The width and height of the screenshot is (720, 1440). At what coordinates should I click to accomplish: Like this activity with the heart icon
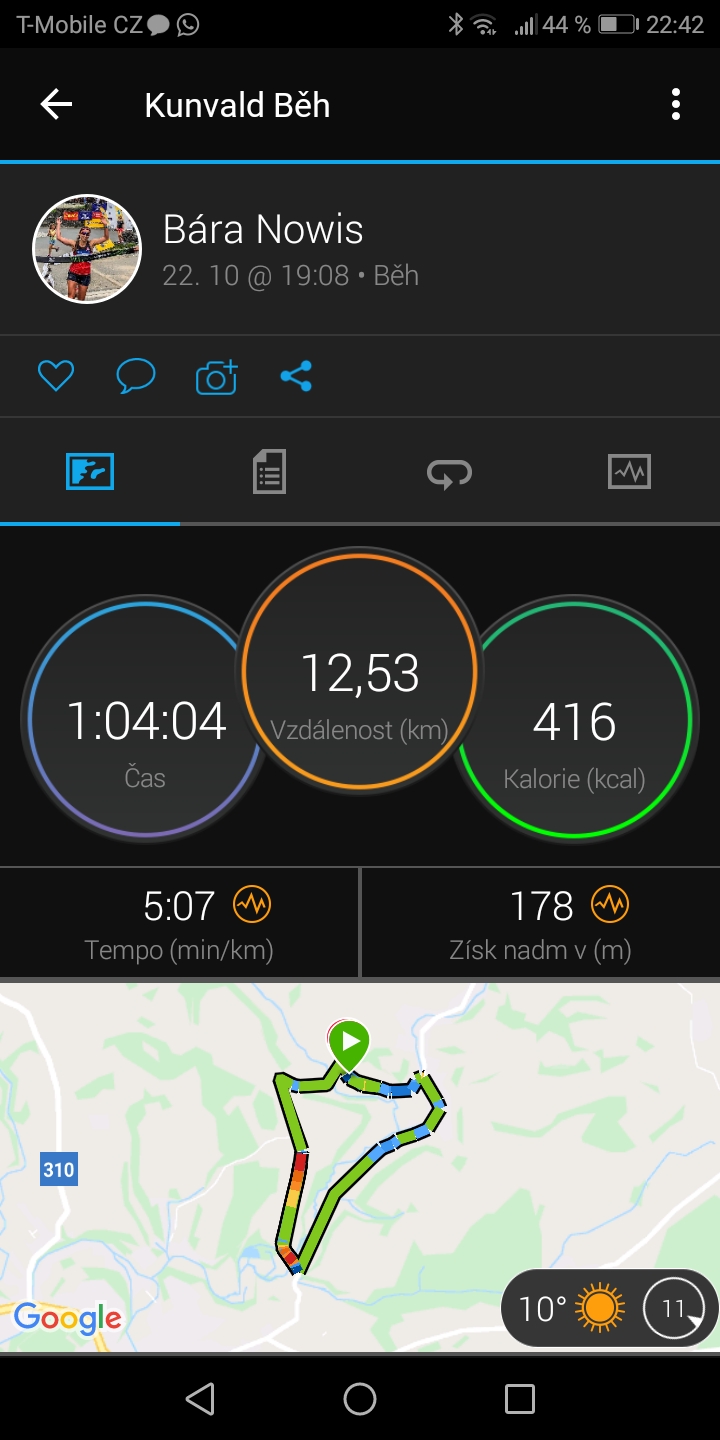click(56, 376)
